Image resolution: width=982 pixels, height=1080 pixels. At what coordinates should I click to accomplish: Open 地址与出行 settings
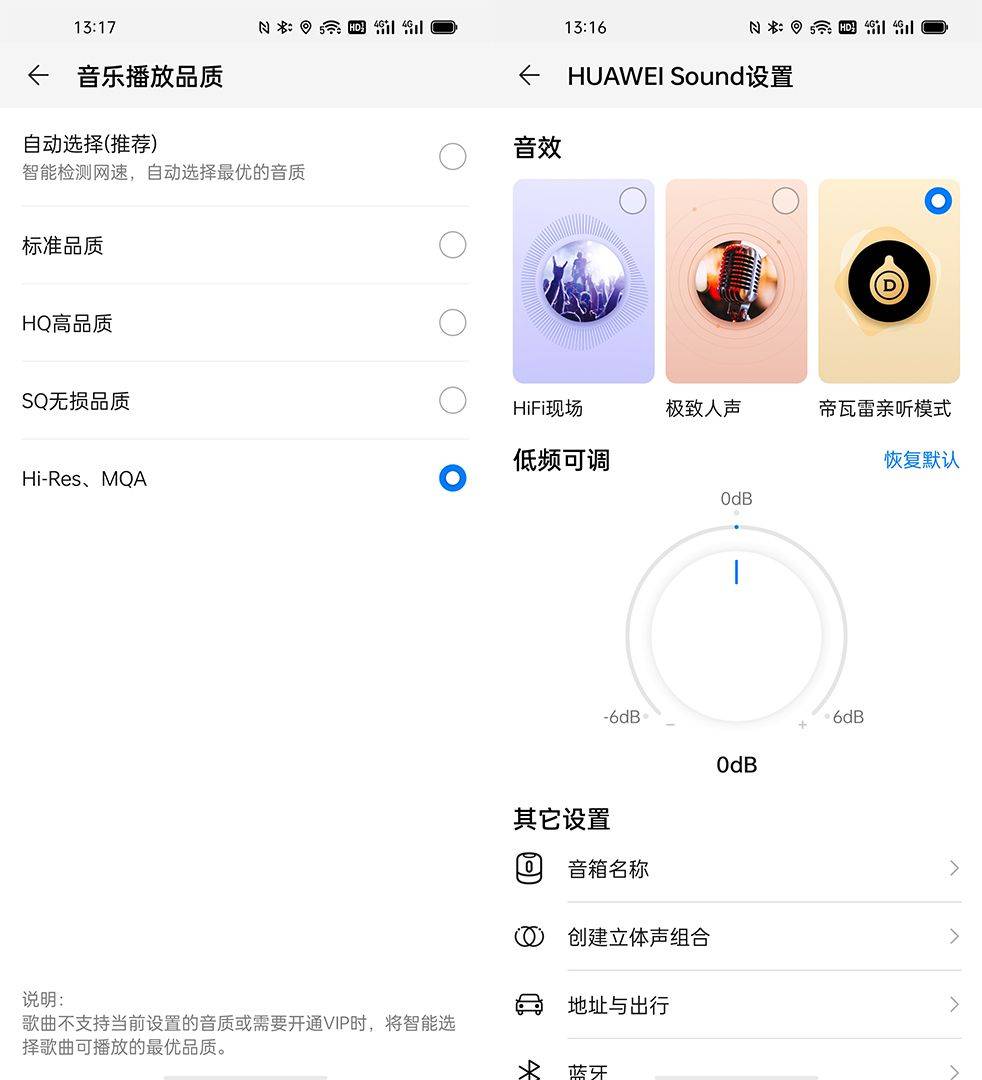pos(737,1005)
